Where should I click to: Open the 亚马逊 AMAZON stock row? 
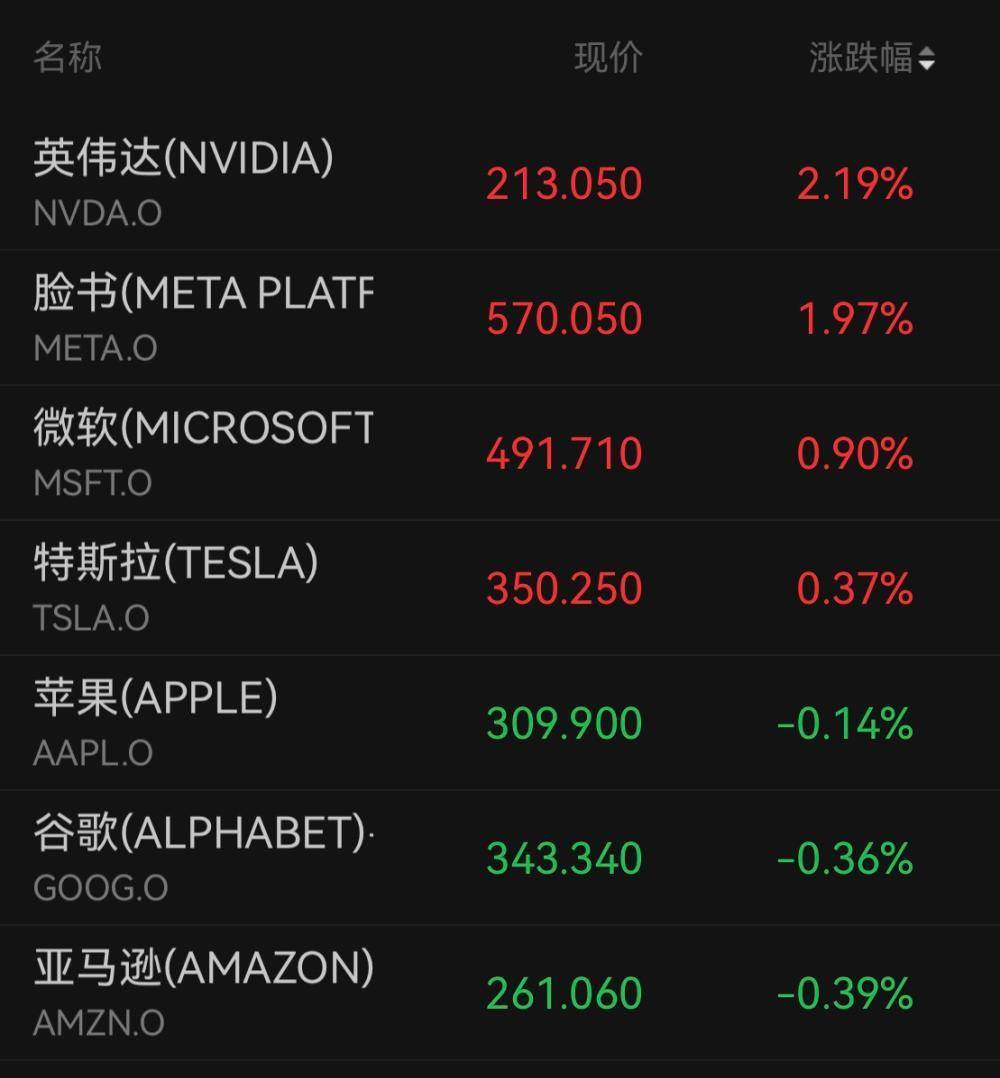pyautogui.click(x=500, y=992)
